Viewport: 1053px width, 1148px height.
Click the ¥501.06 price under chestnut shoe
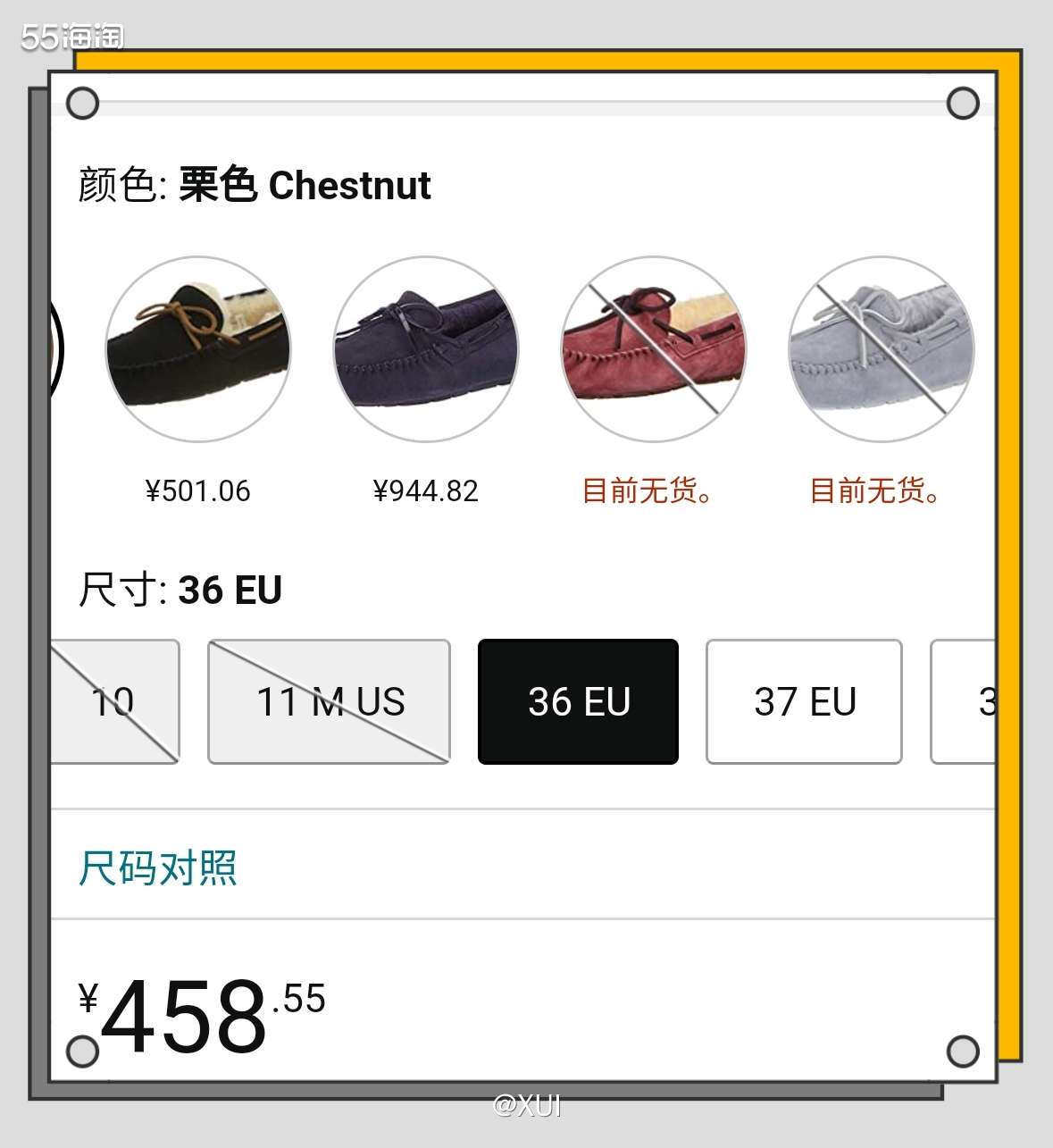(x=198, y=490)
